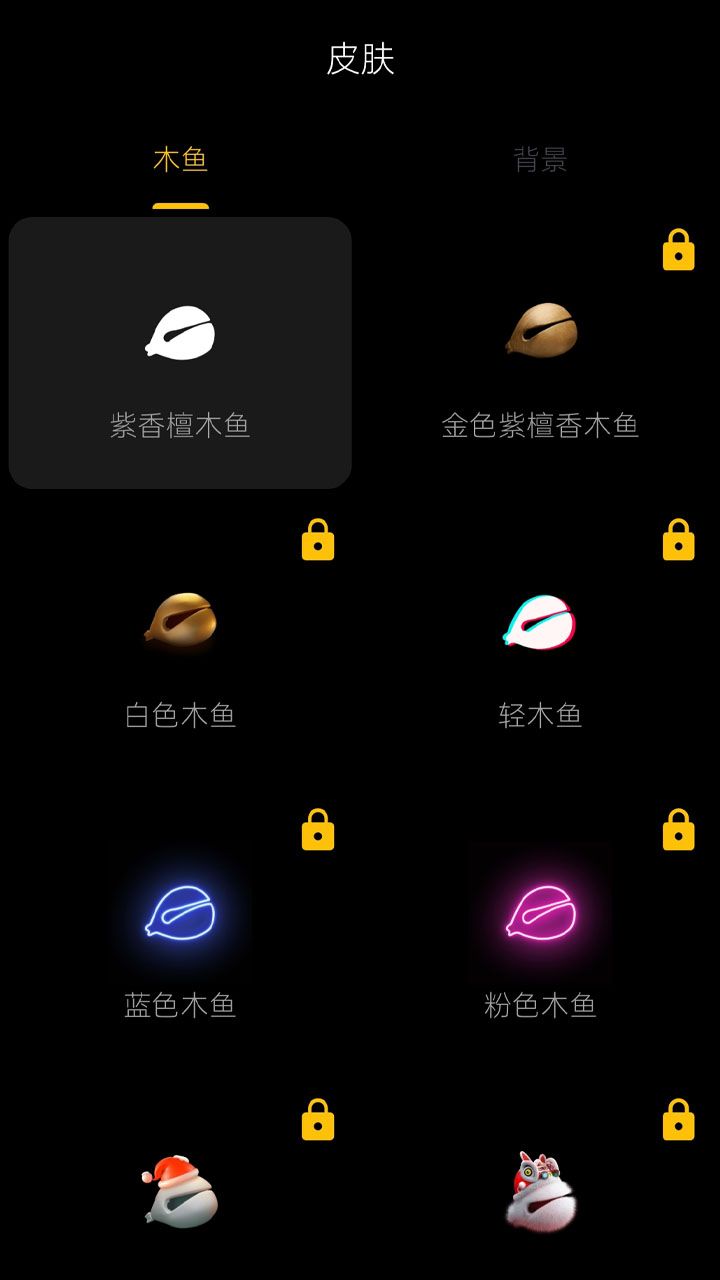This screenshot has height=1280, width=720.
Task: Select the lion dance wooden fish skin
Action: [540, 1192]
